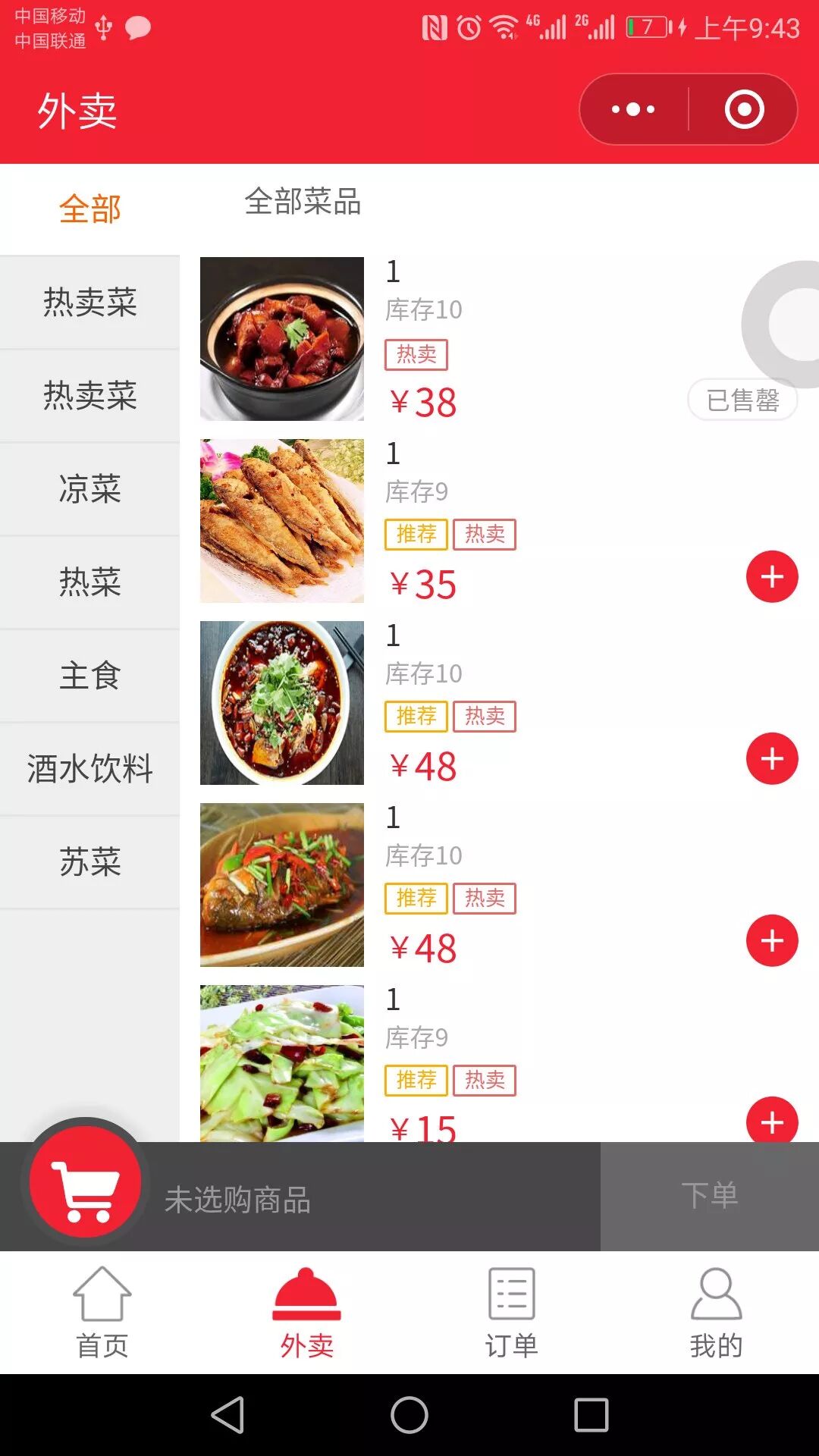Go to the 首页 tab
The height and width of the screenshot is (1456, 819).
coord(102,1312)
